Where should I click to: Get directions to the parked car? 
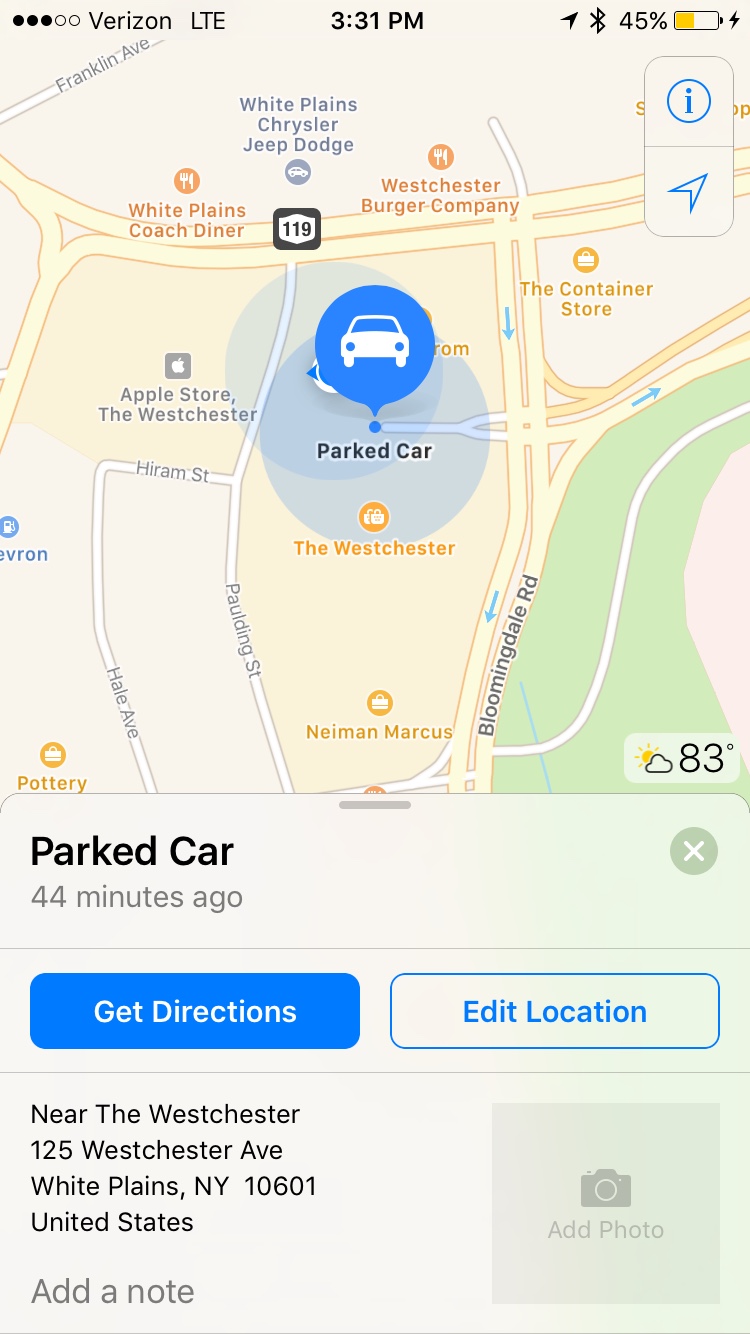(x=195, y=1011)
